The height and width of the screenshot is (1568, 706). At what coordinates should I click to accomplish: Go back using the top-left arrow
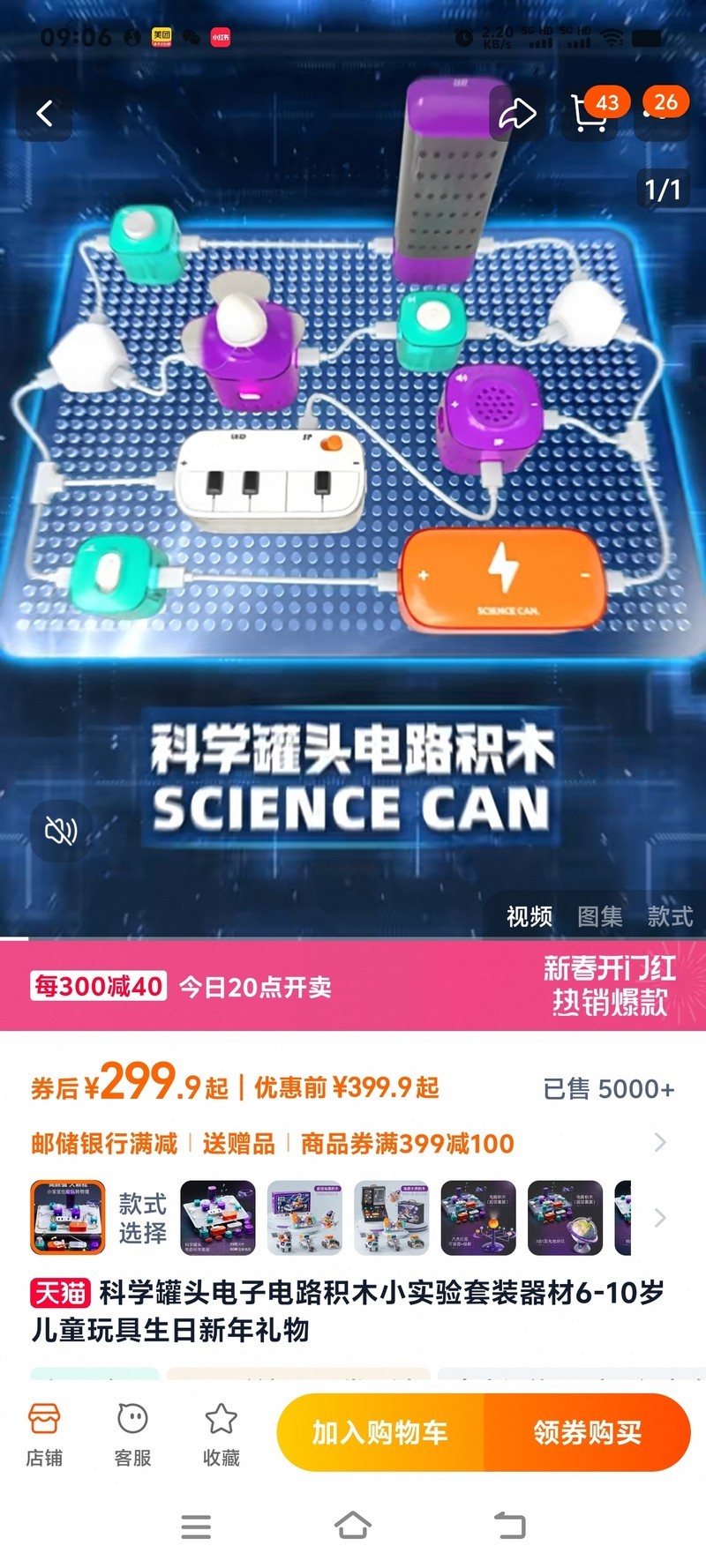coord(45,113)
